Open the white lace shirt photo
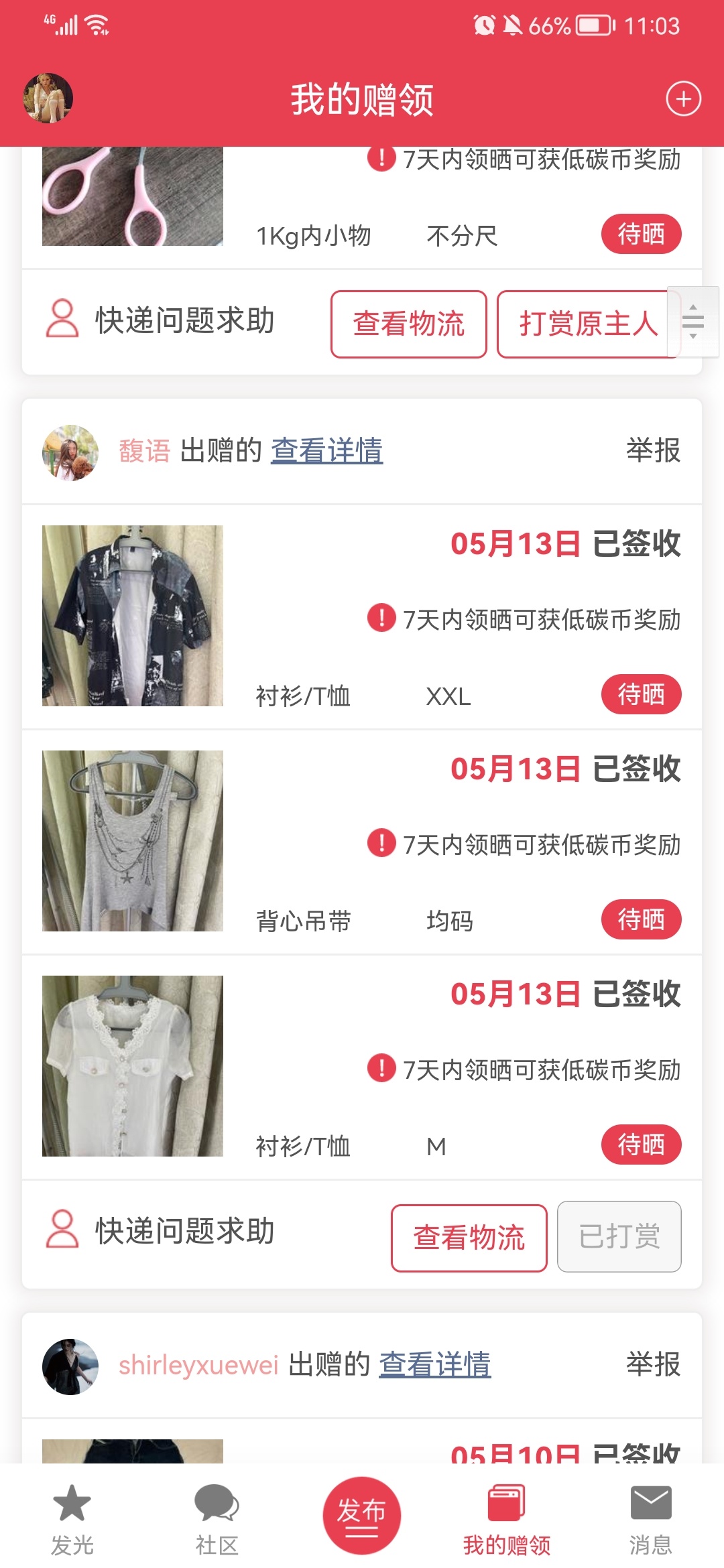 tap(133, 1066)
